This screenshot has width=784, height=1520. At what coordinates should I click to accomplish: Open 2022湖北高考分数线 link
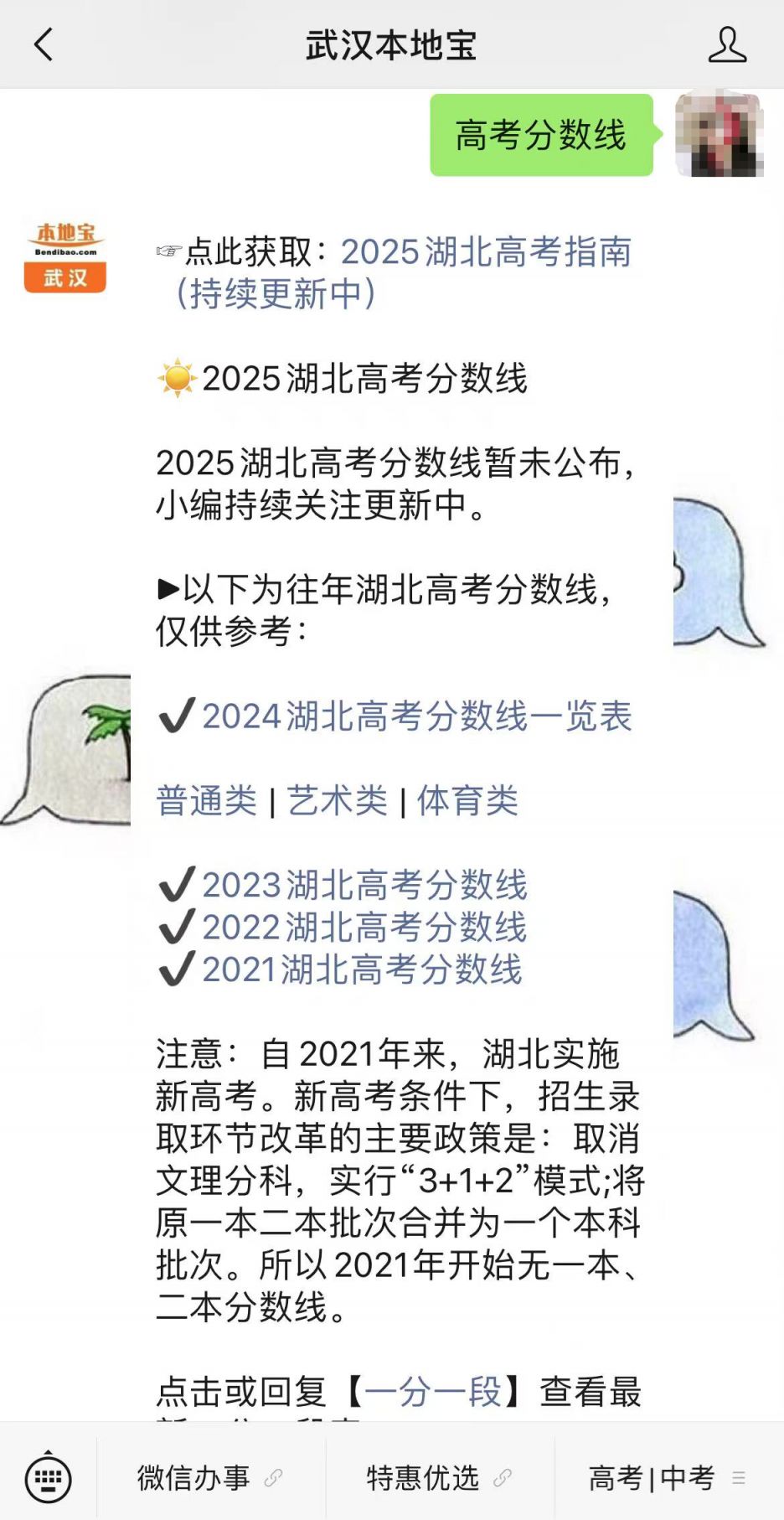(x=364, y=927)
